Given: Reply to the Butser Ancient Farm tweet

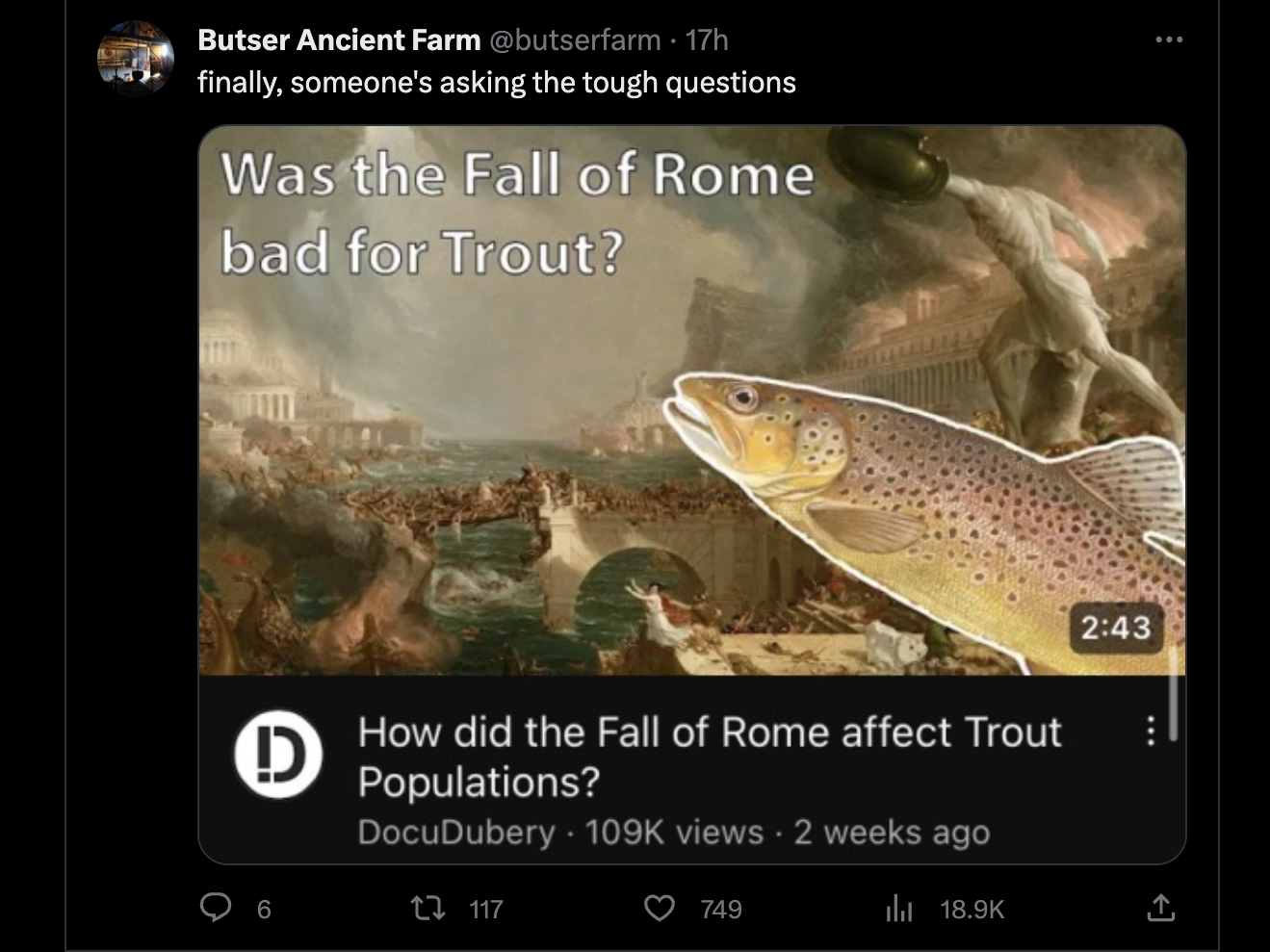Looking at the screenshot, I should tap(216, 908).
